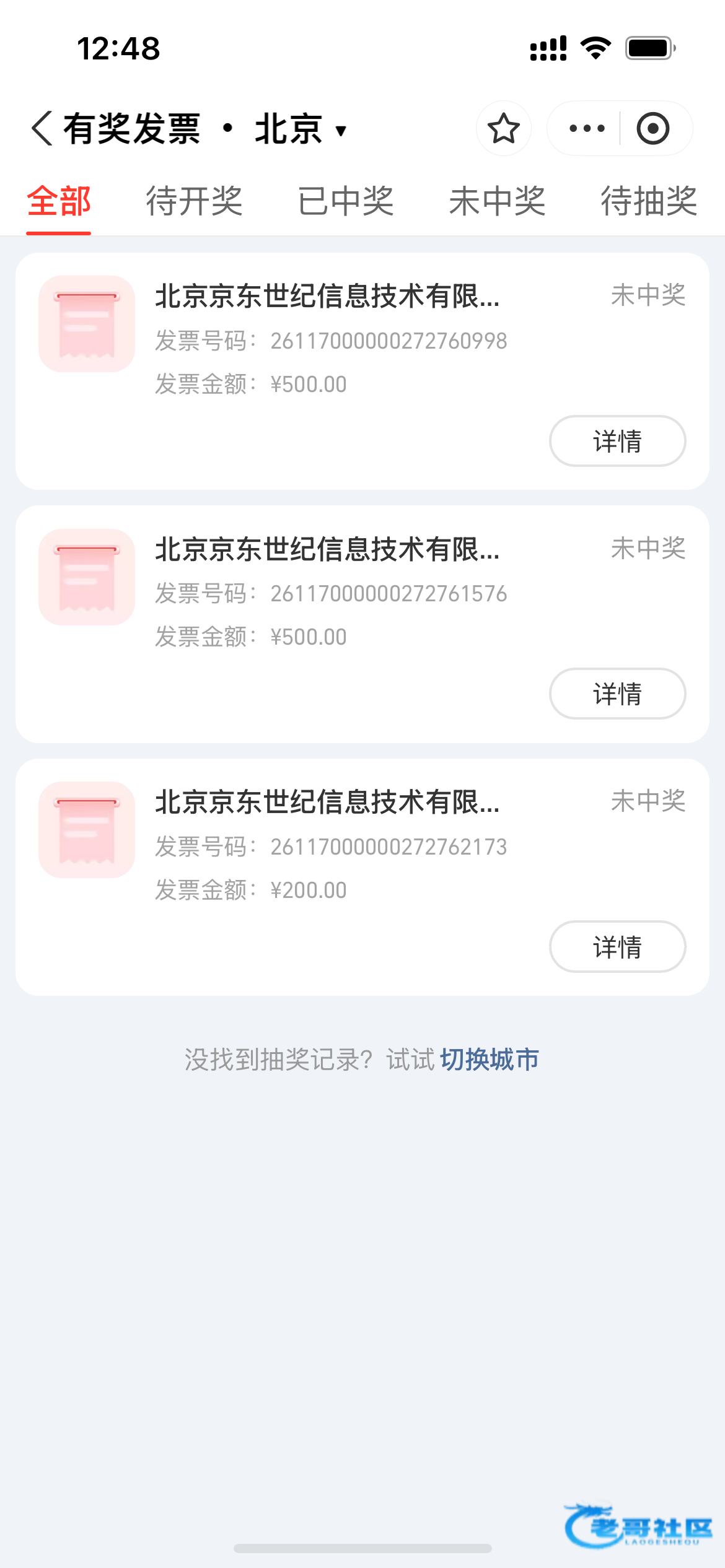Add mini program to favorites with star
Screen dimensions: 725x1568
click(503, 129)
